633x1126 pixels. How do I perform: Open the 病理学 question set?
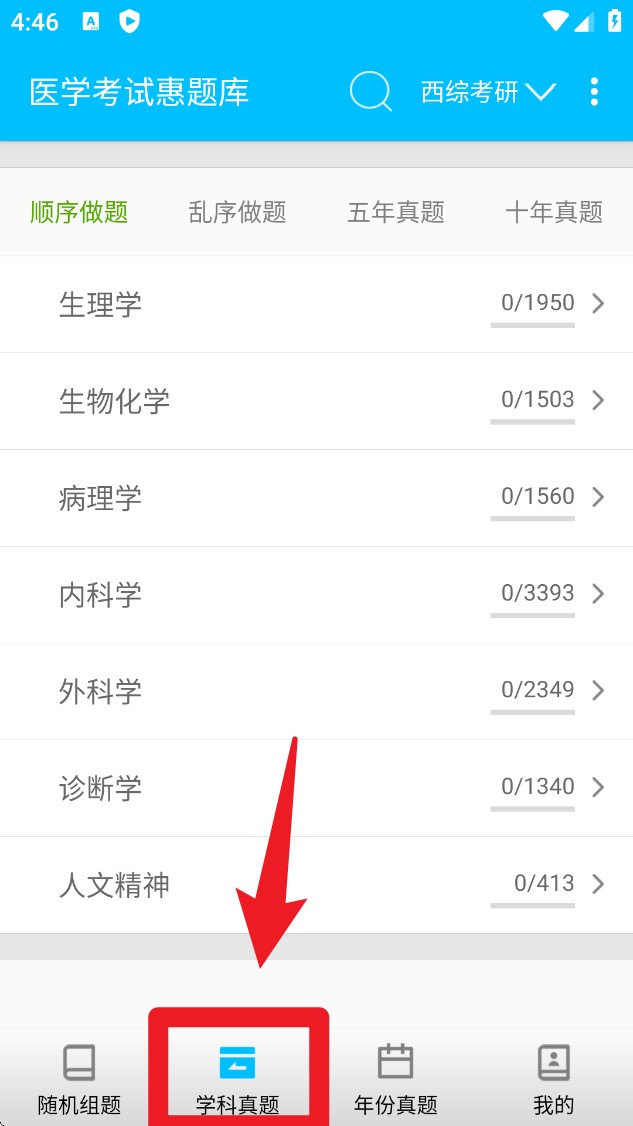point(316,498)
